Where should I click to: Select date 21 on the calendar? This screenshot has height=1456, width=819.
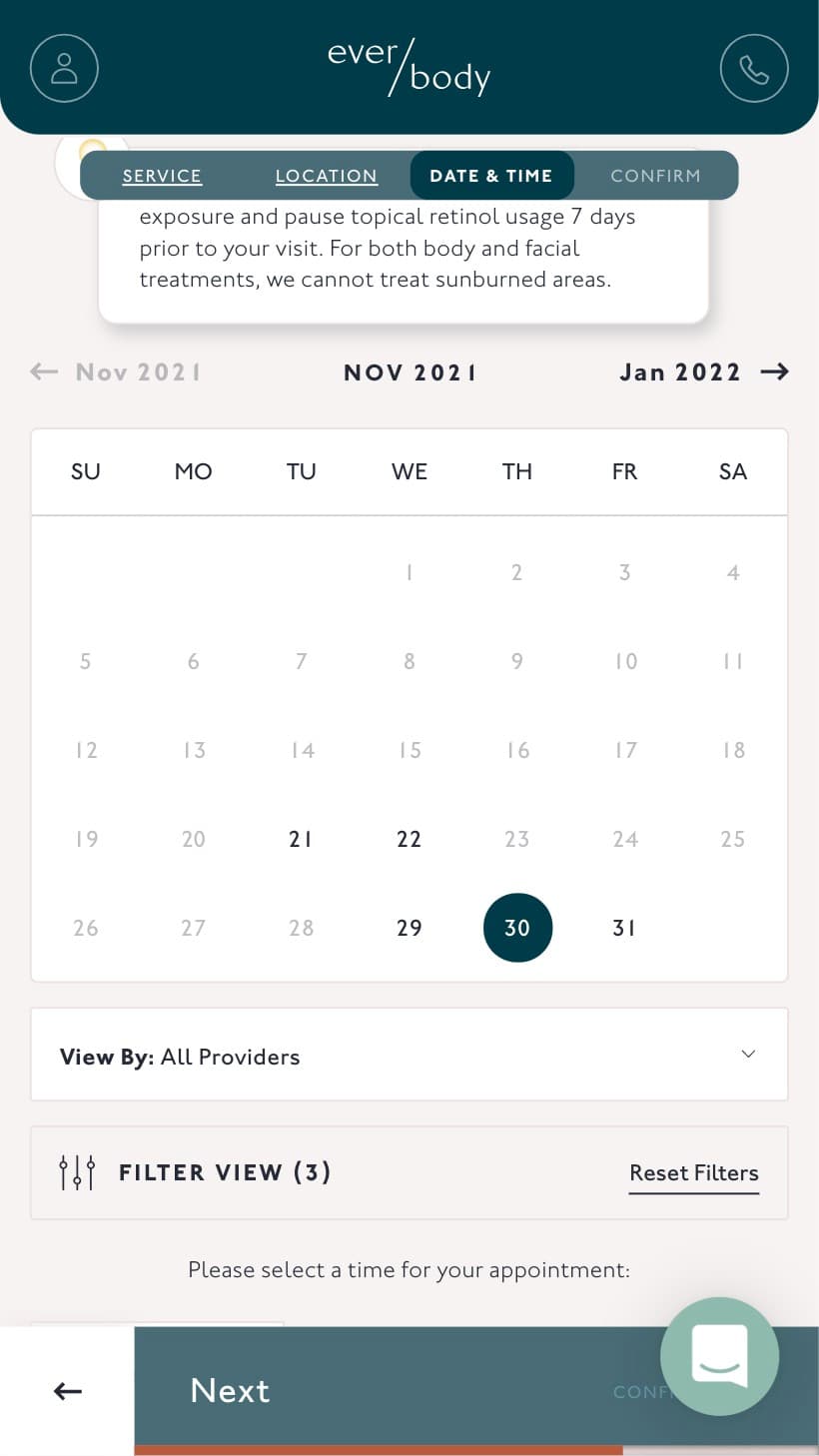(301, 839)
